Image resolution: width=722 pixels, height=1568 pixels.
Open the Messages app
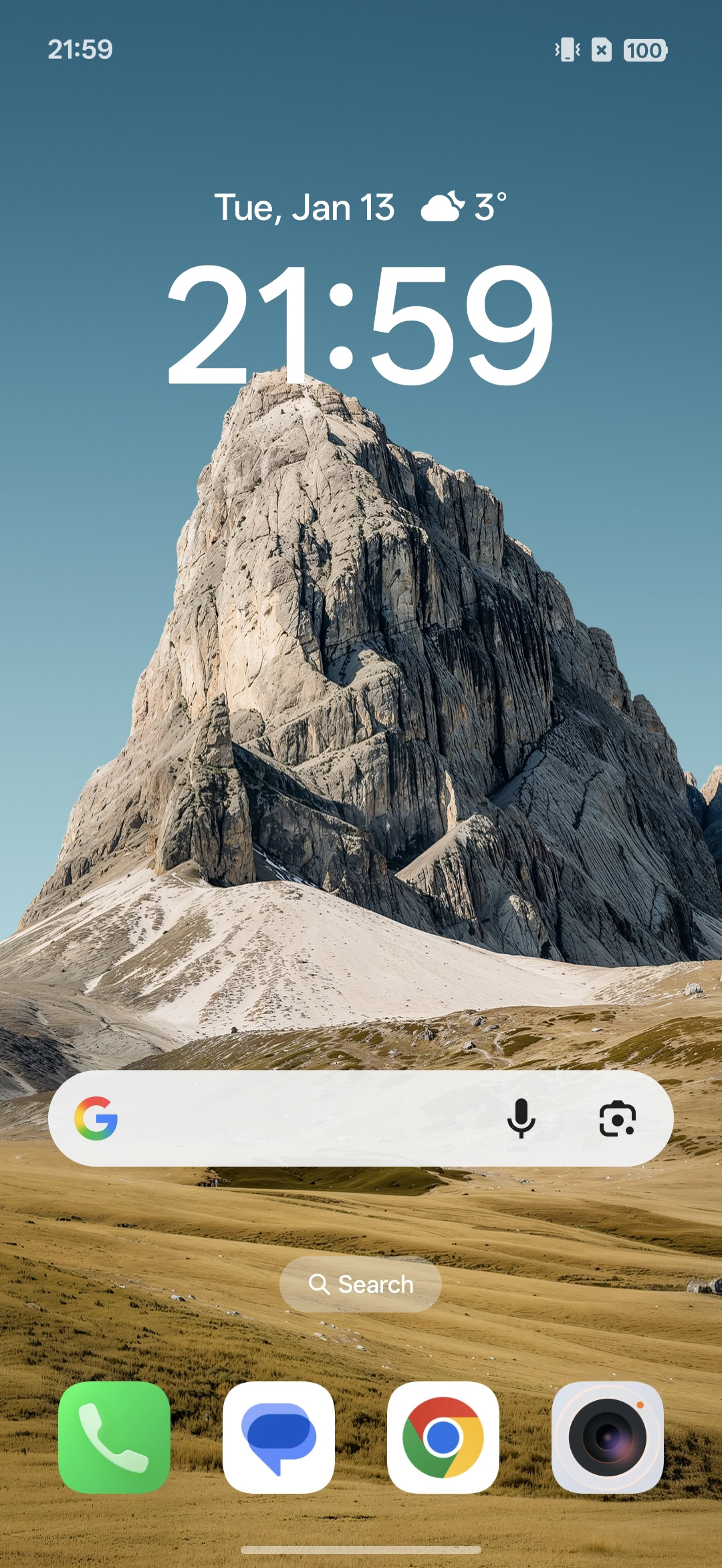pyautogui.click(x=279, y=1437)
